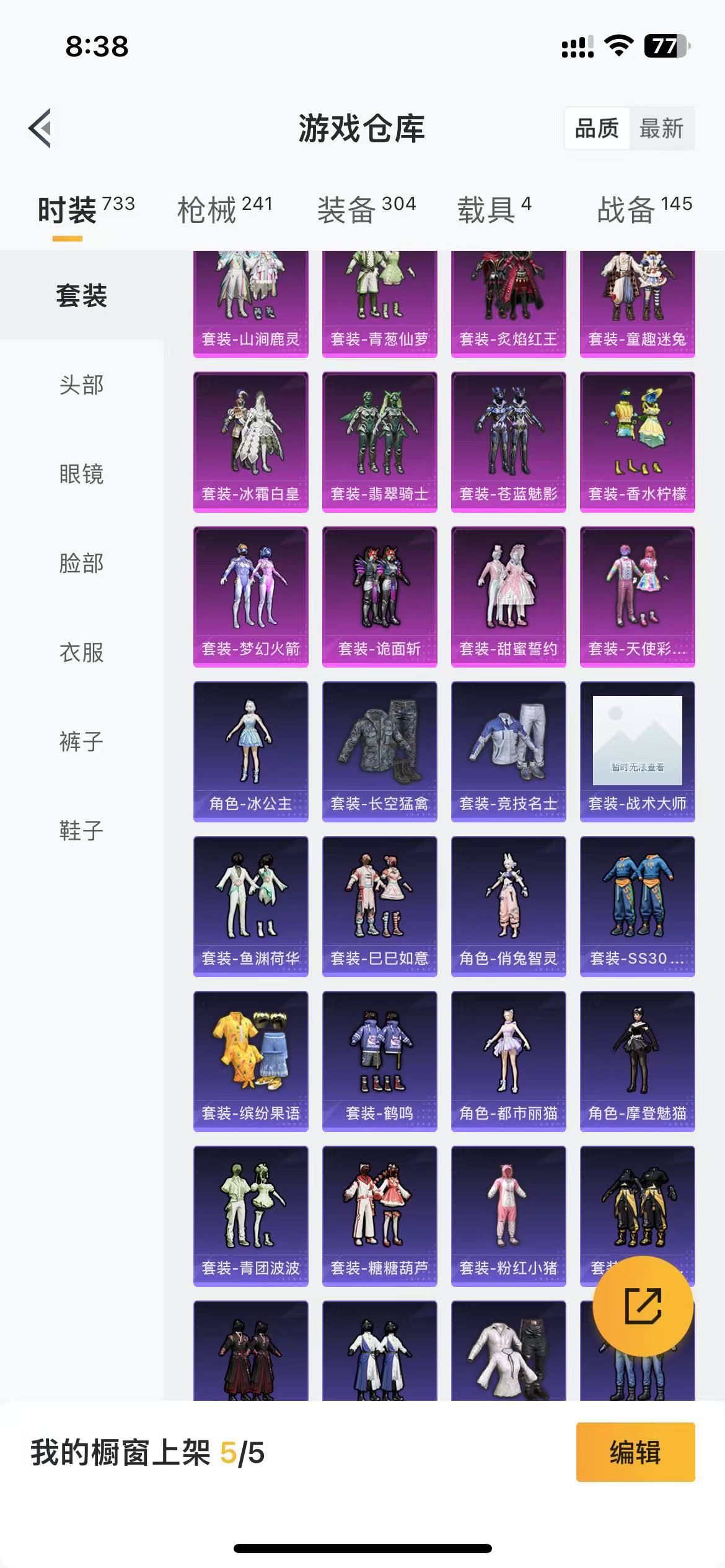This screenshot has width=725, height=1568.
Task: Select the 头部 category
Action: pyautogui.click(x=82, y=385)
